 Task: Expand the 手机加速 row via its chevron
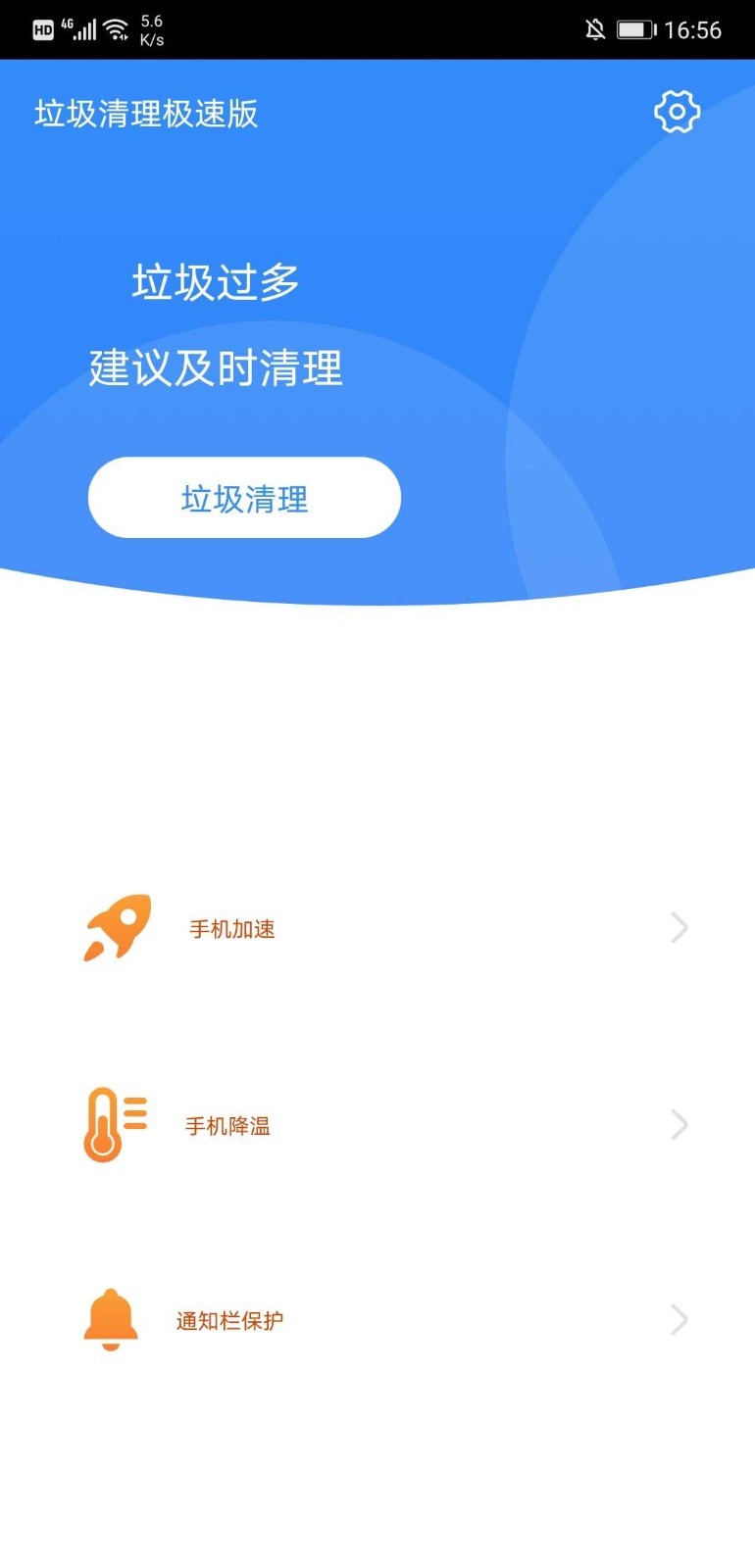pyautogui.click(x=679, y=928)
